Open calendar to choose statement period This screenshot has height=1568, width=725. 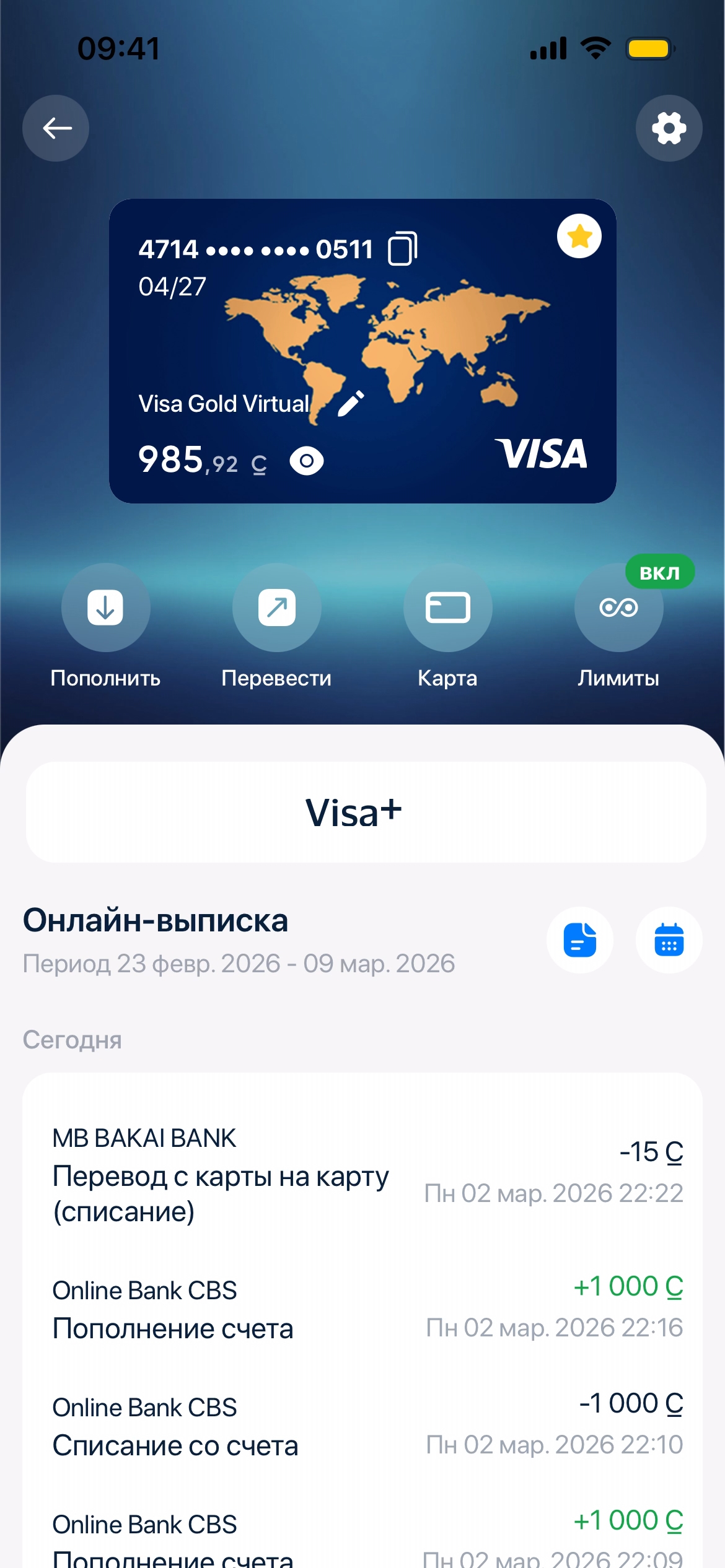(x=669, y=940)
